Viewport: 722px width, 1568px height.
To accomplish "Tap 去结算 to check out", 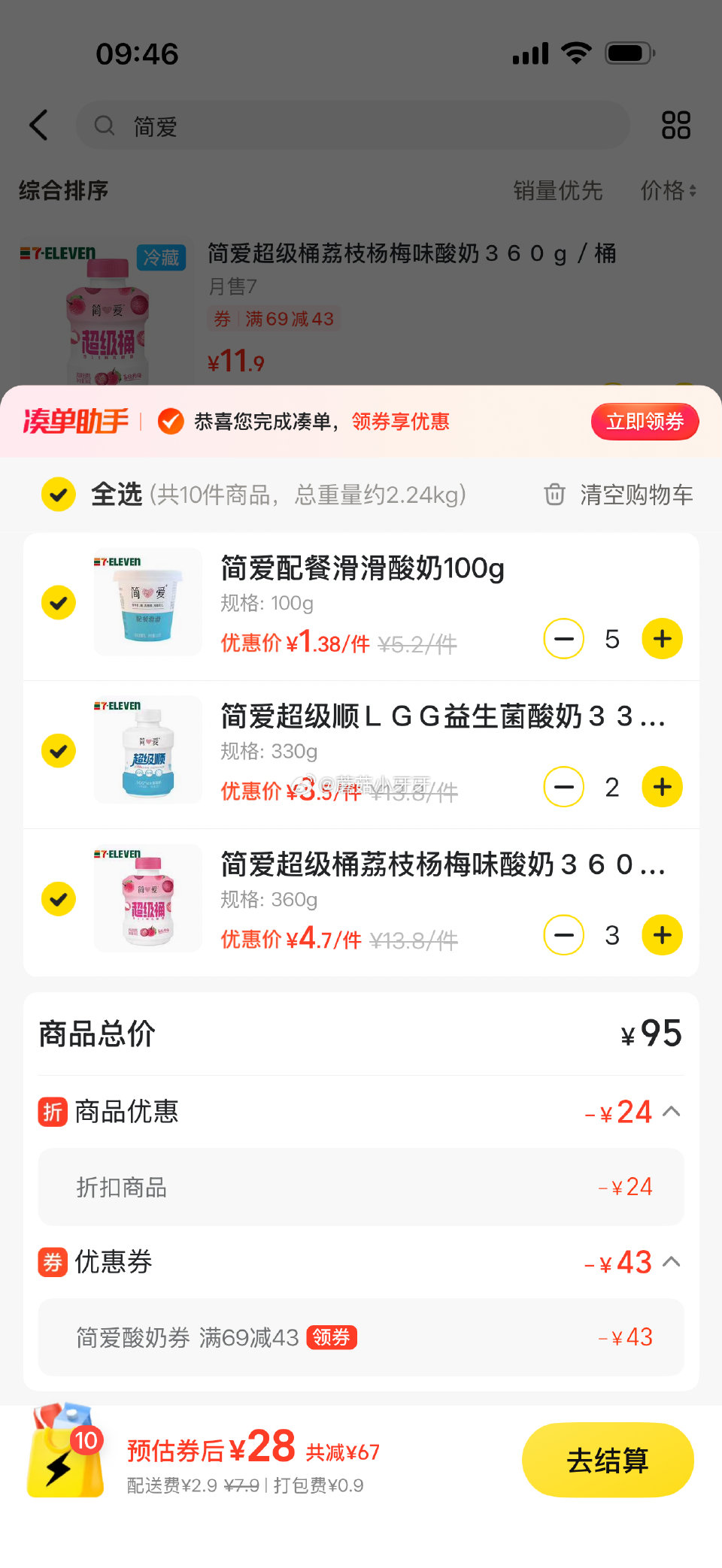I will 608,1459.
